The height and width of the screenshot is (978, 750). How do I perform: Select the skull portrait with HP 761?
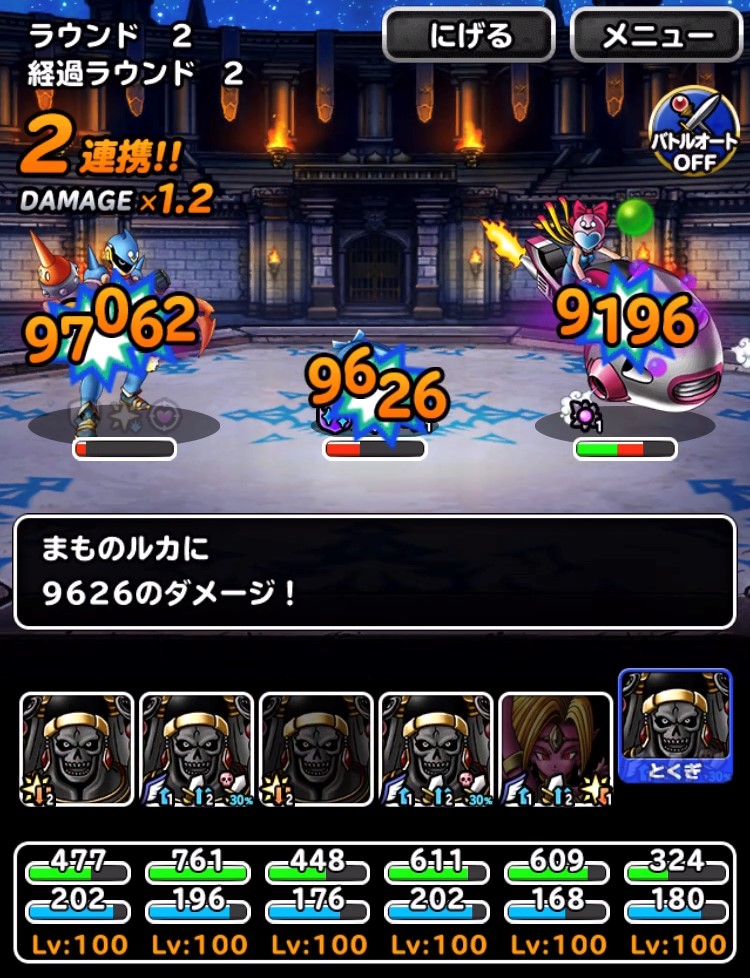coord(197,749)
